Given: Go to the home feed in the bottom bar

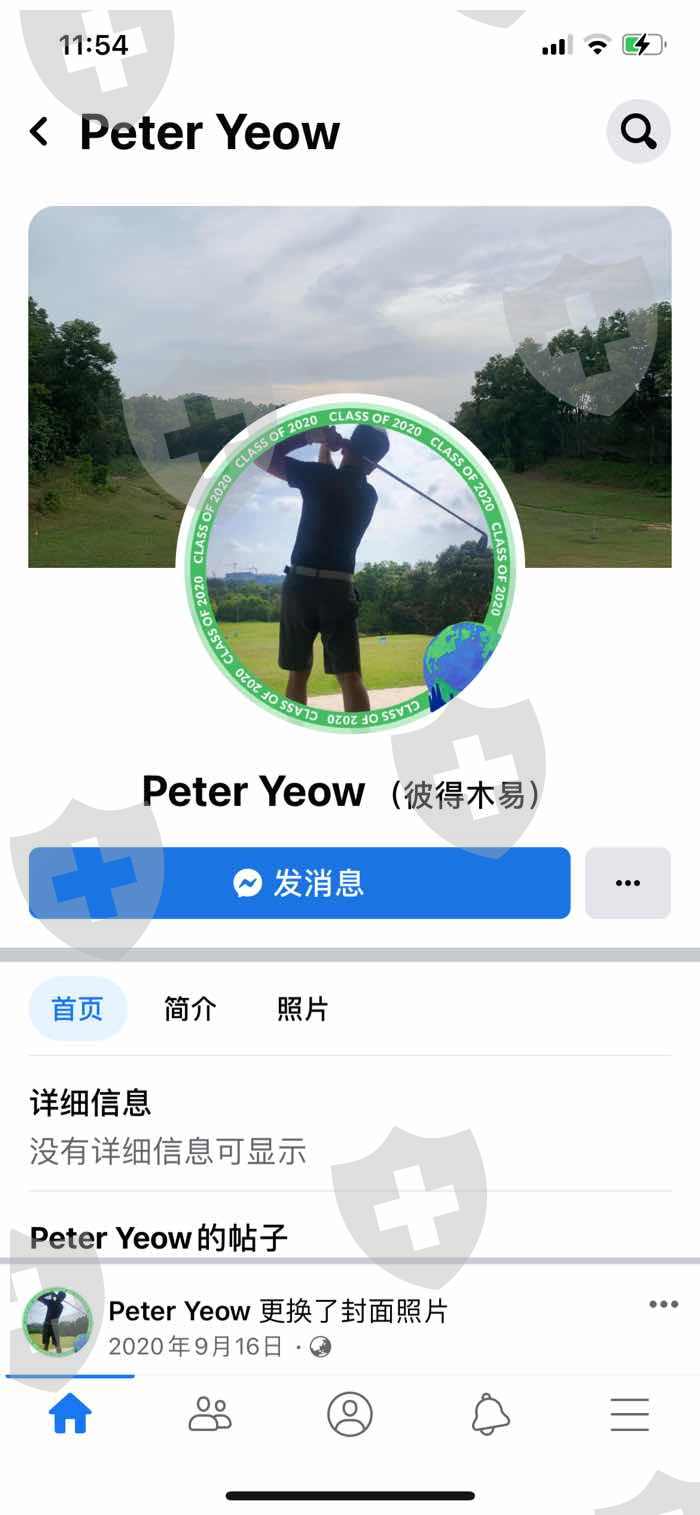Looking at the screenshot, I should click(70, 1414).
